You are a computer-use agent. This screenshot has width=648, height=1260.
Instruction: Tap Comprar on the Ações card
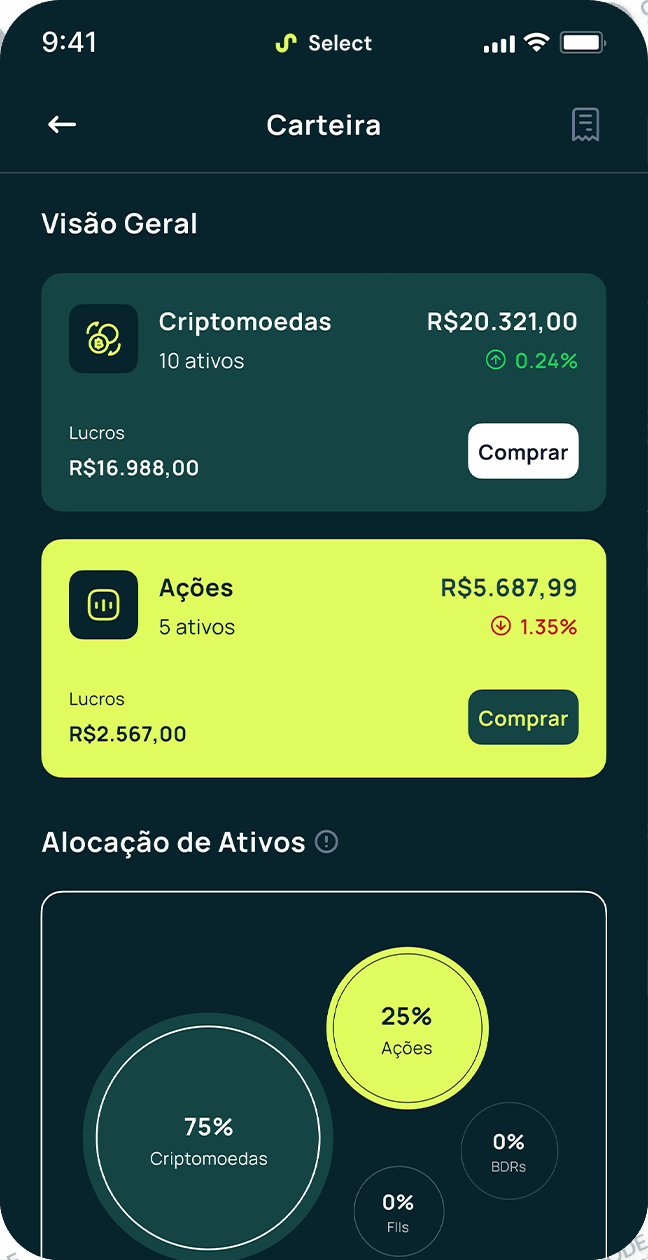click(523, 718)
